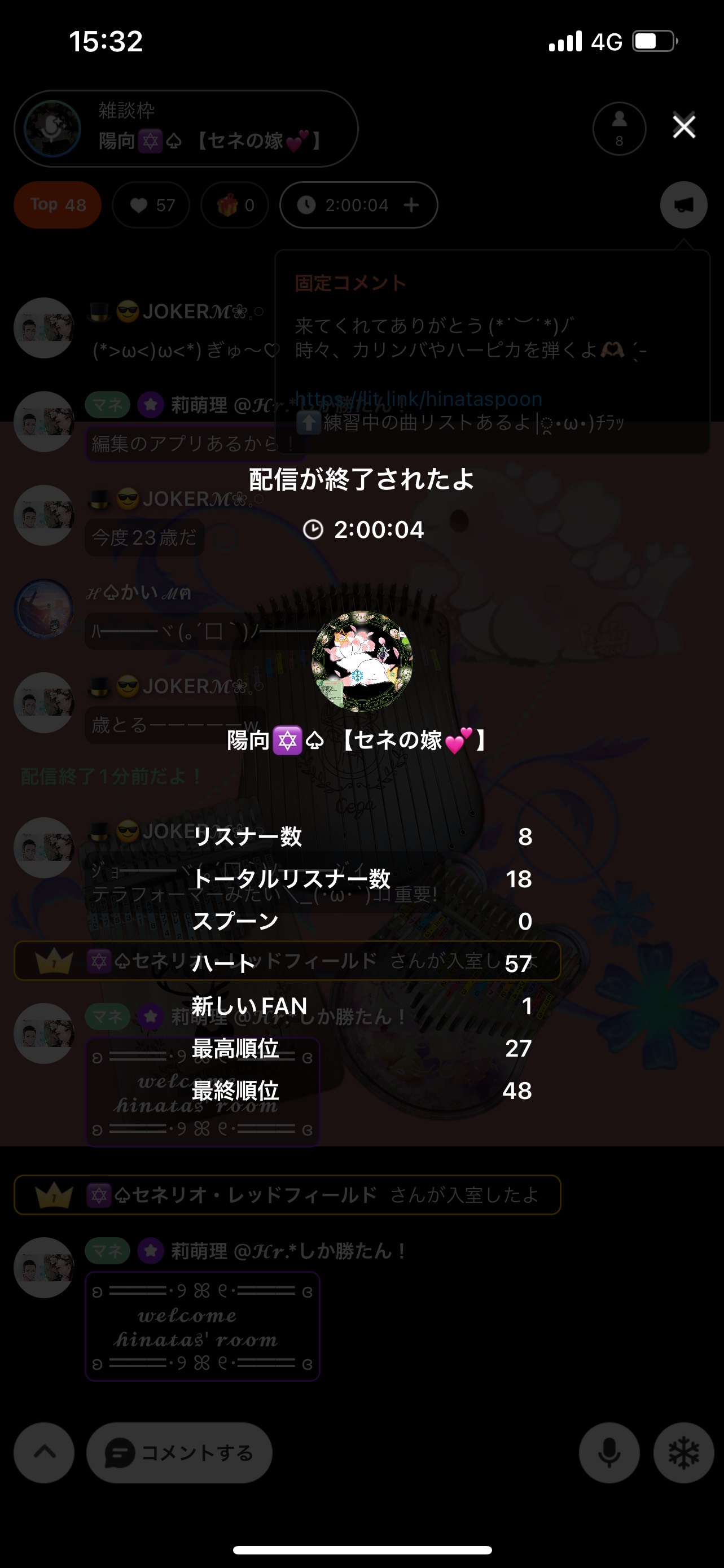The image size is (724, 1568).
Task: Open the snowflake effects button
Action: [x=683, y=1453]
